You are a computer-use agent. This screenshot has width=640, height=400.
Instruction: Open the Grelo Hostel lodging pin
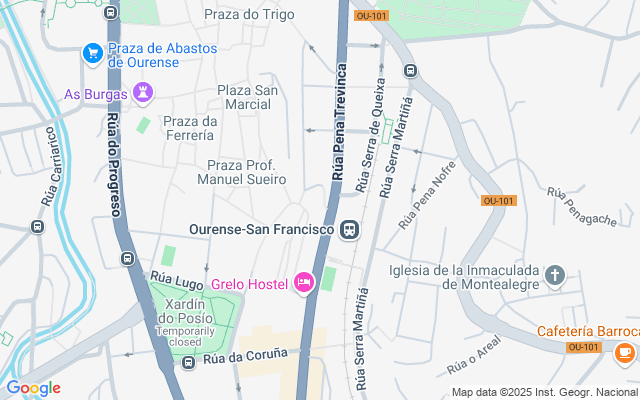pyautogui.click(x=303, y=284)
